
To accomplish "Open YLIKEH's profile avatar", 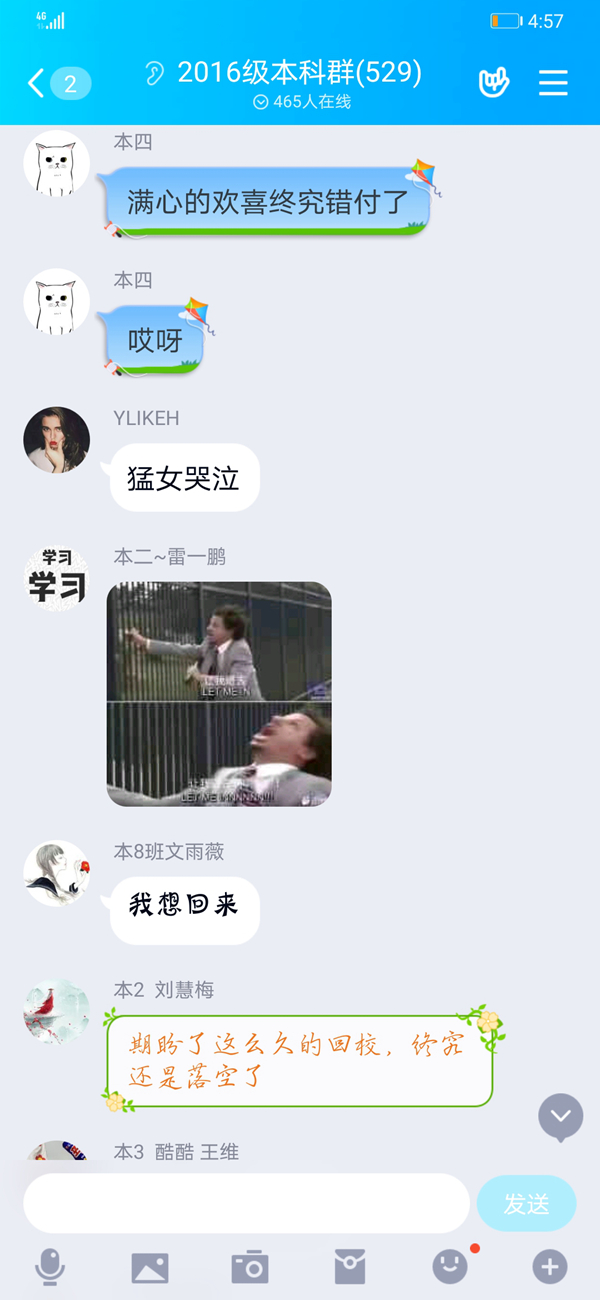I will pos(57,440).
